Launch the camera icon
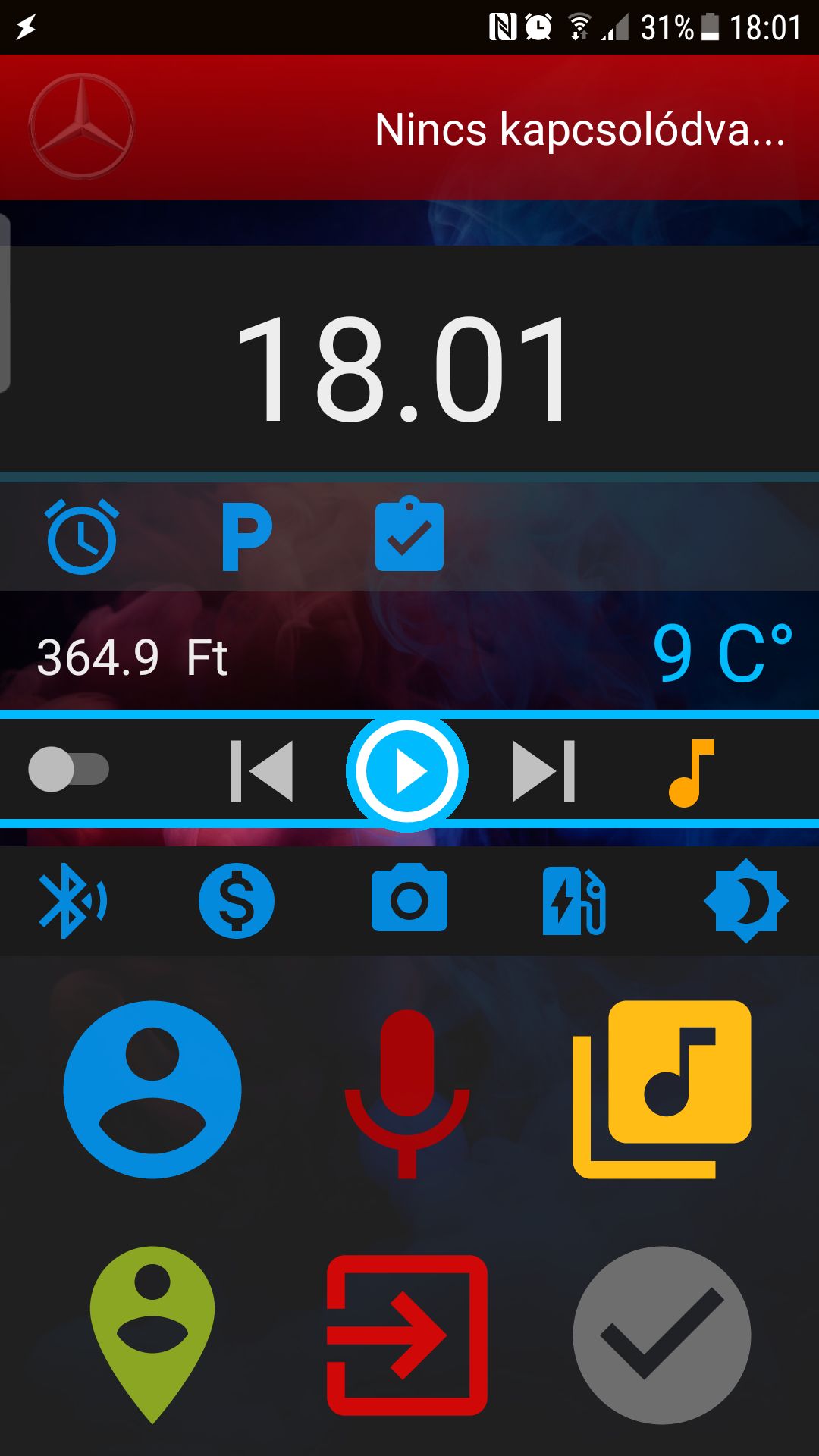This screenshot has width=819, height=1456. pos(409,897)
